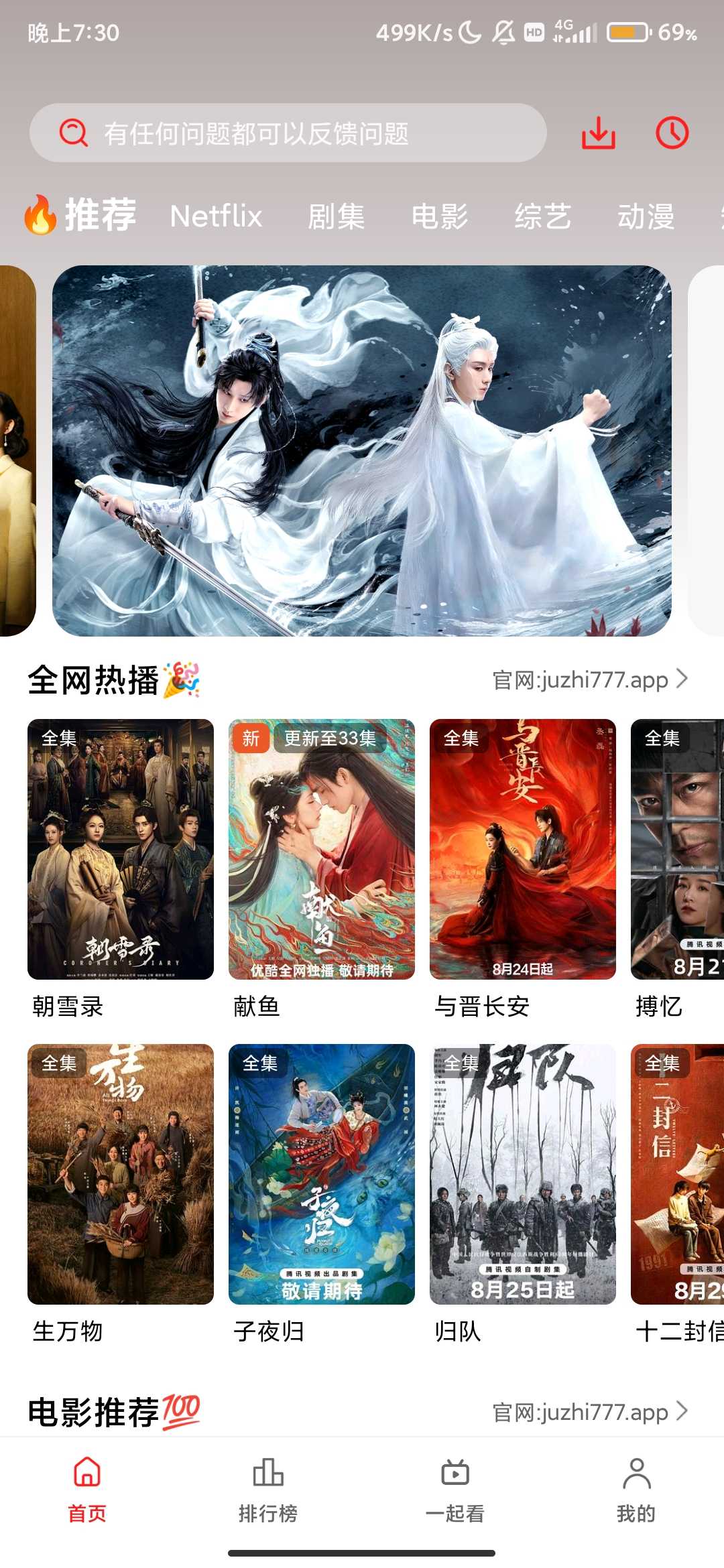Open the drama 朝雪录

[x=121, y=849]
